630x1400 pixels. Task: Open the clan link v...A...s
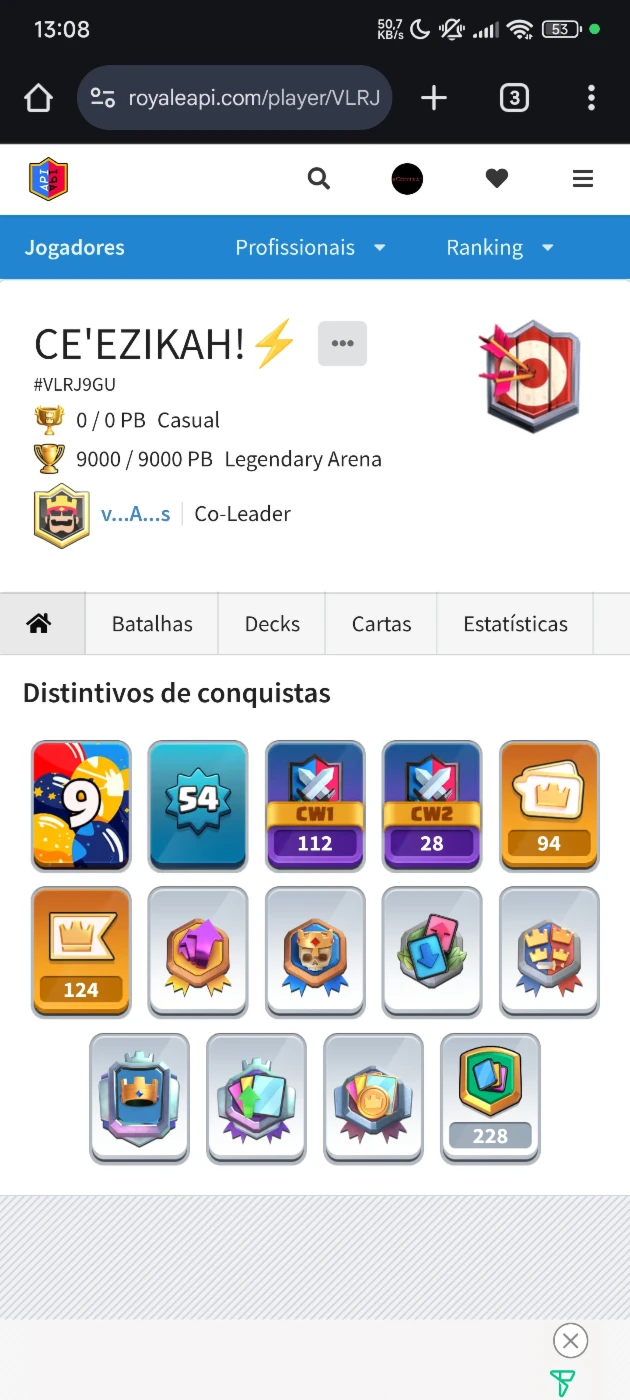pyautogui.click(x=135, y=514)
